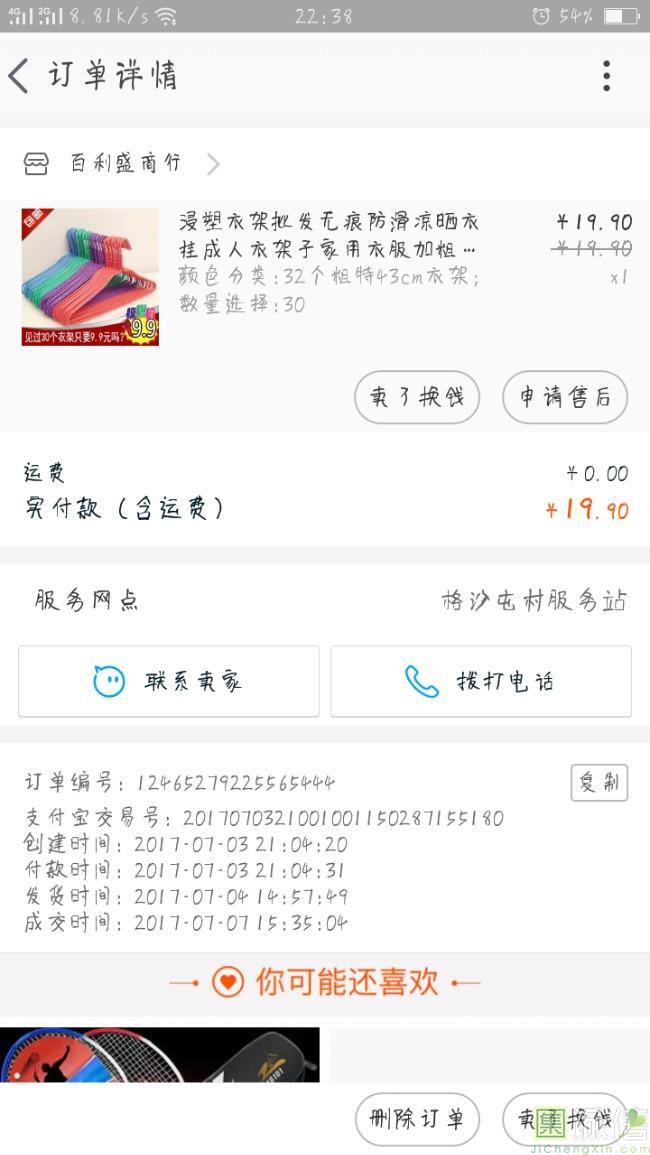Go back from the order details page

coord(20,76)
